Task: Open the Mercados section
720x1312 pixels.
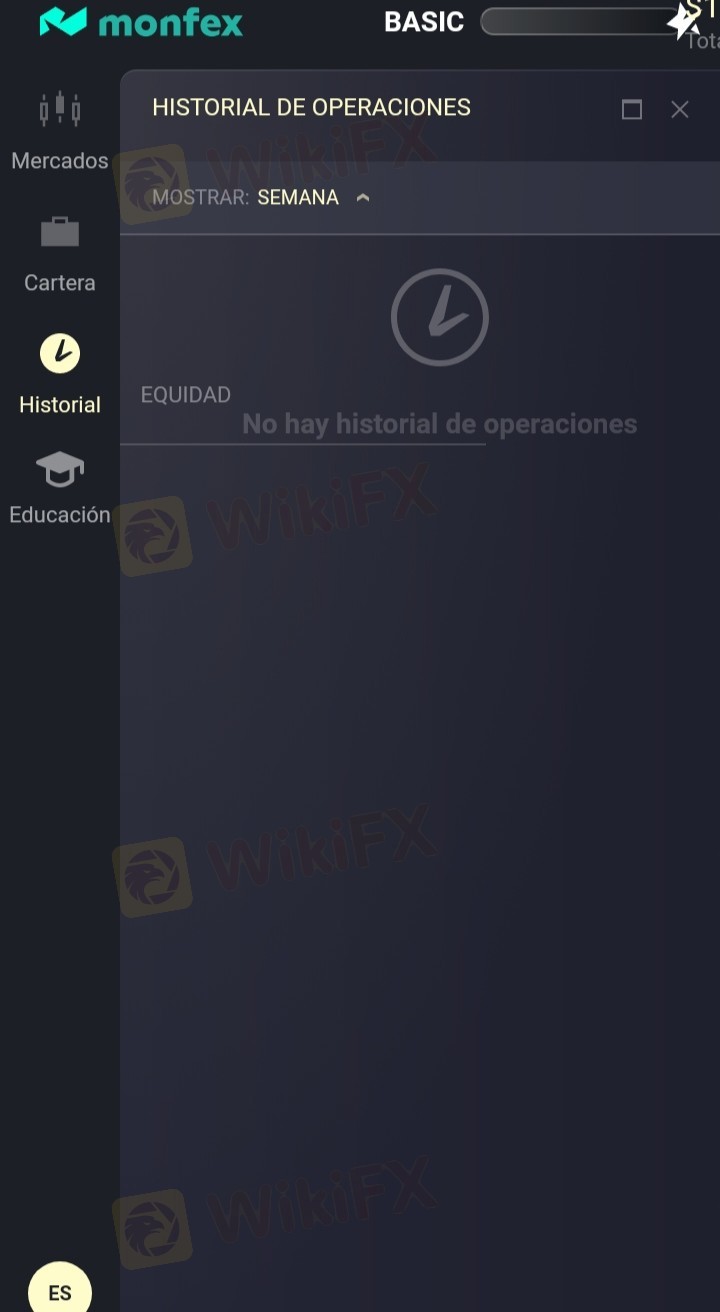Action: pyautogui.click(x=60, y=130)
